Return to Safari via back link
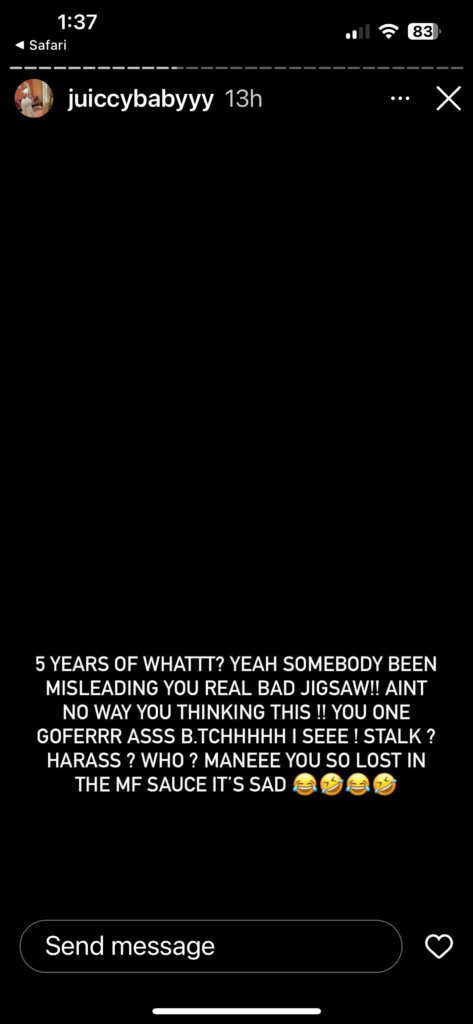Viewport: 473px width, 1024px height. point(41,46)
